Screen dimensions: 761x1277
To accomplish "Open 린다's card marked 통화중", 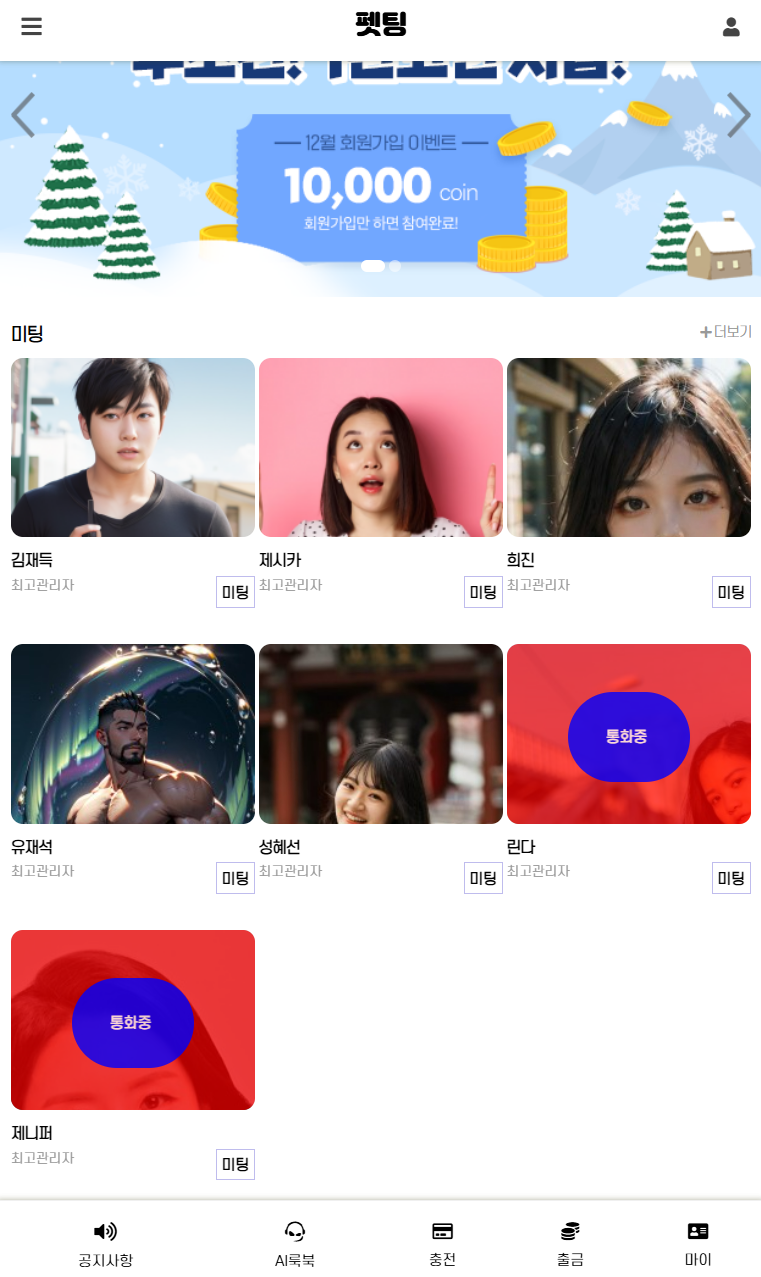I will (x=629, y=736).
